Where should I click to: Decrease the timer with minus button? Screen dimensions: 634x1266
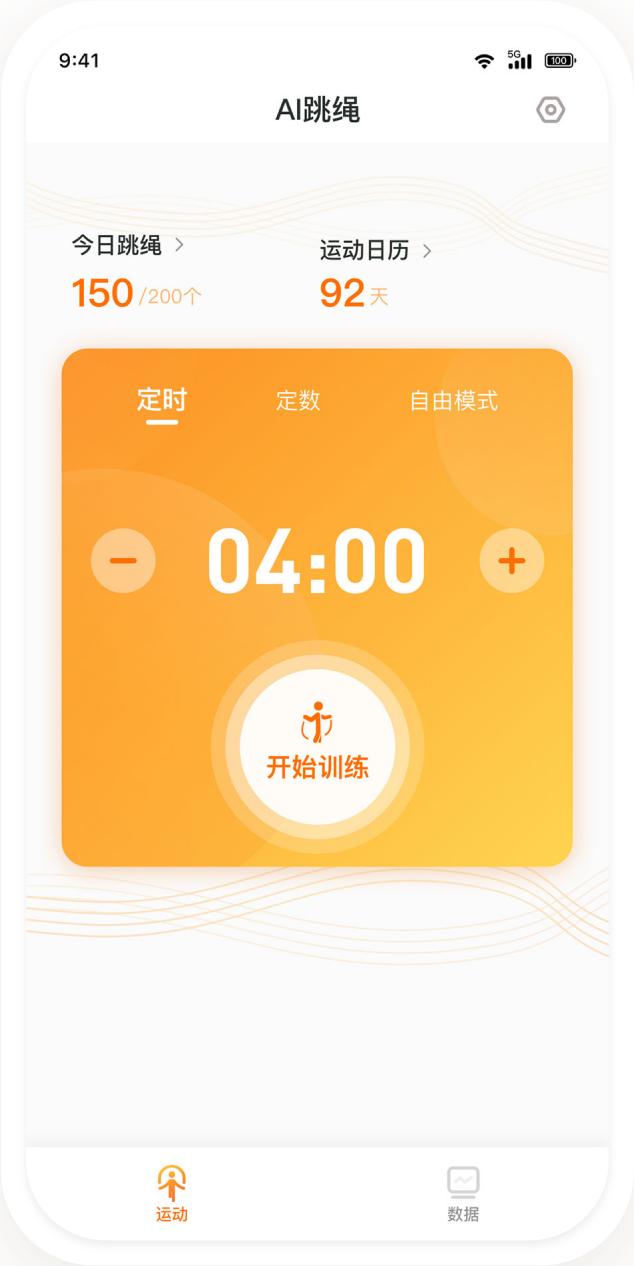(x=123, y=561)
